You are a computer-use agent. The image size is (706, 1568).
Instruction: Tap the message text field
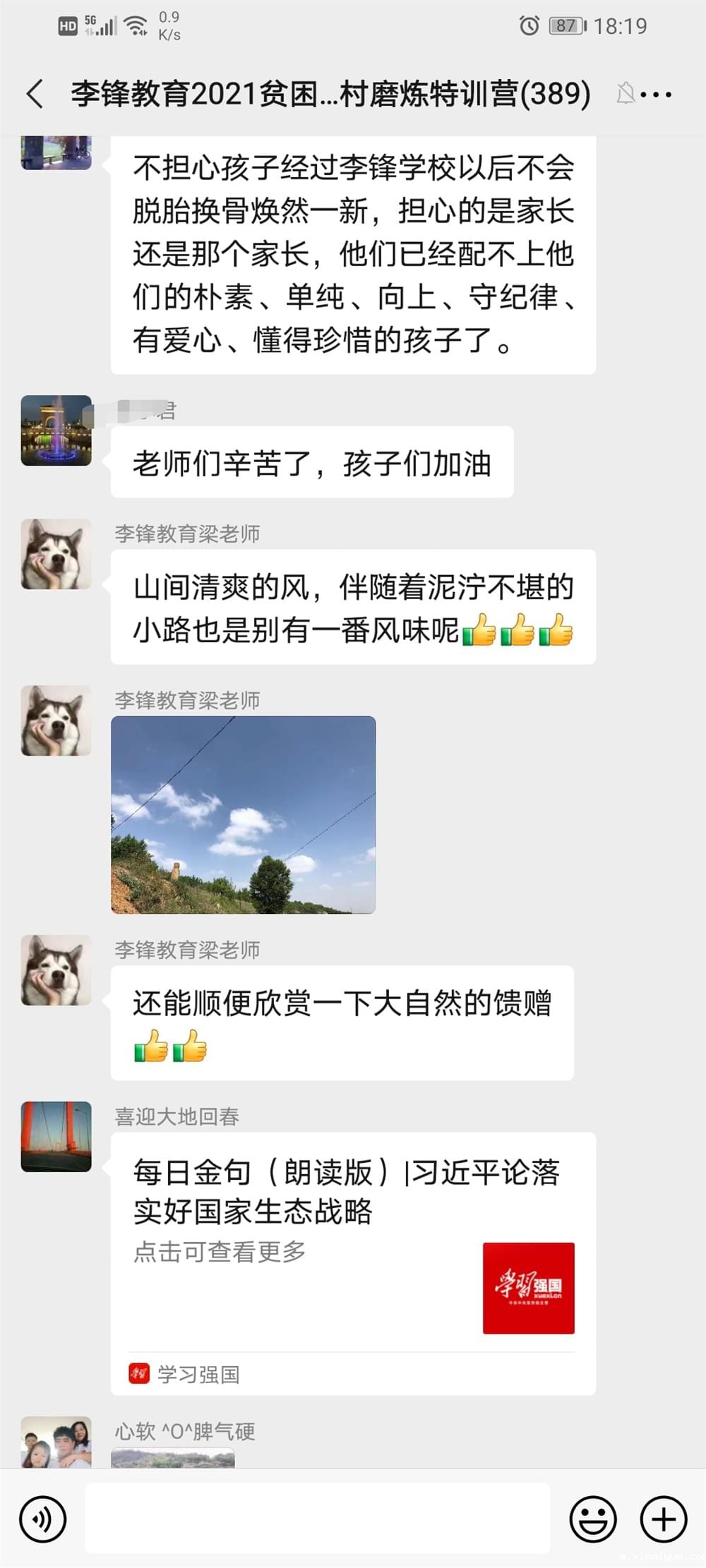point(318,1519)
